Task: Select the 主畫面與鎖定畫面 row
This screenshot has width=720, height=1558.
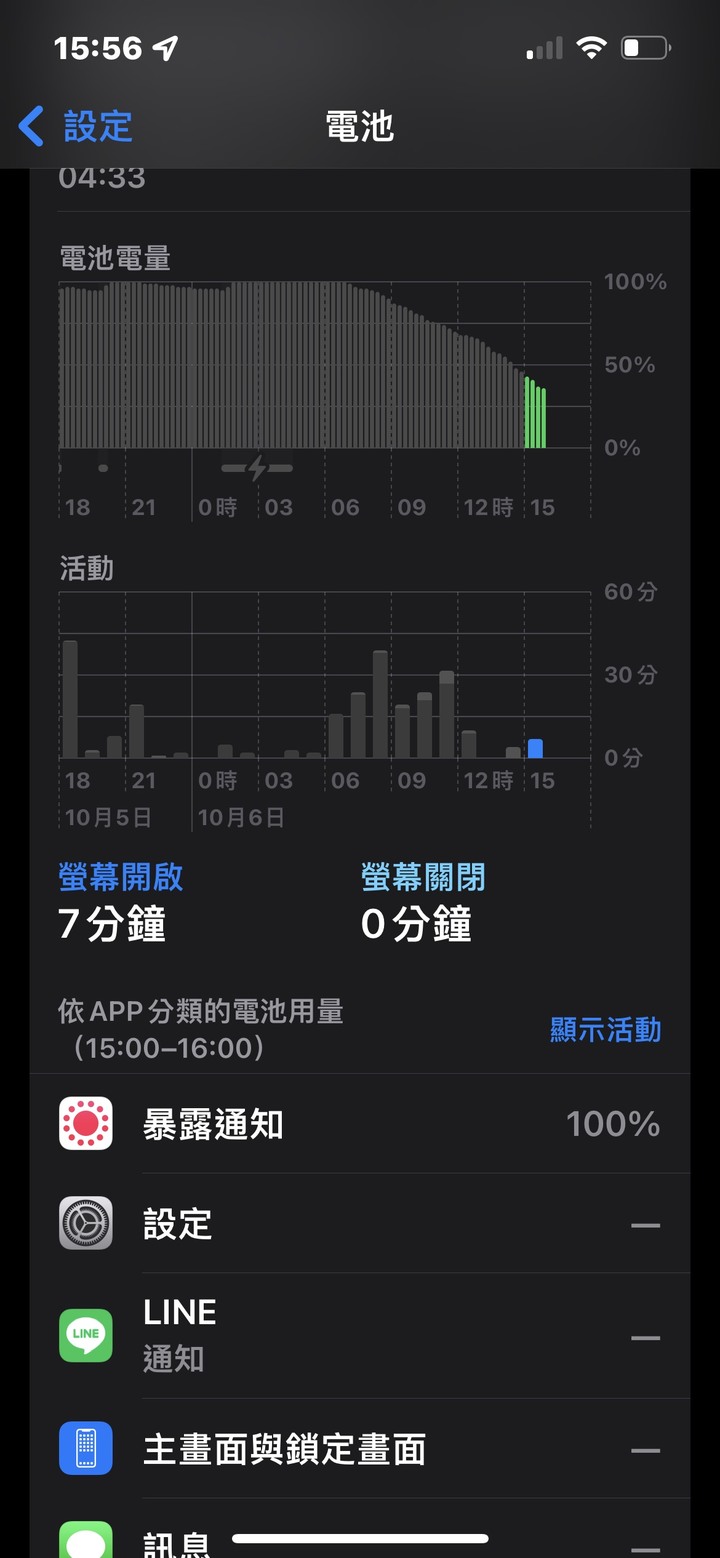Action: coord(360,1449)
